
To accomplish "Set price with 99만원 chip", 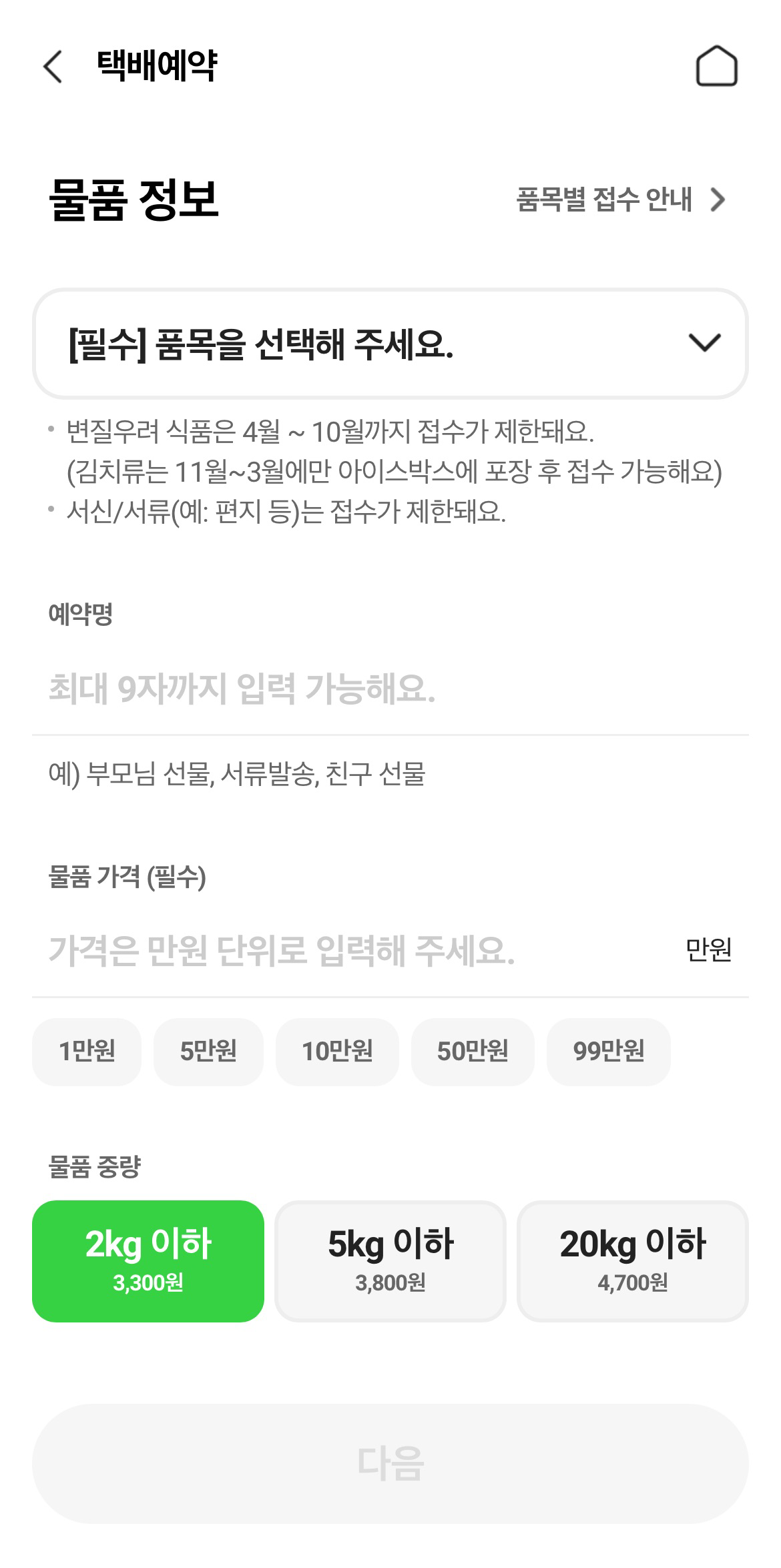I will click(x=608, y=1052).
